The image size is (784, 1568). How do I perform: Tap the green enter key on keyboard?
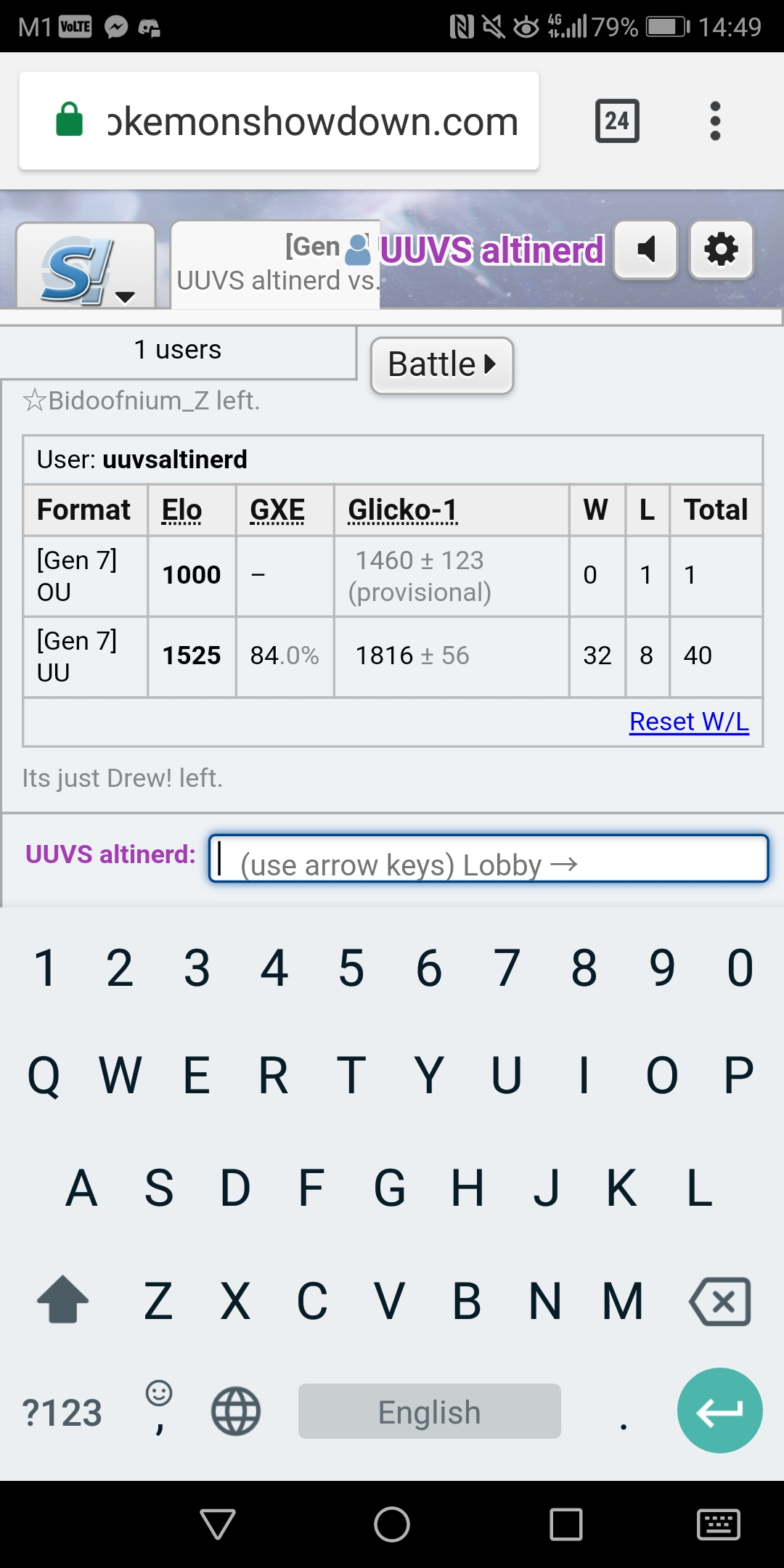coord(719,1410)
